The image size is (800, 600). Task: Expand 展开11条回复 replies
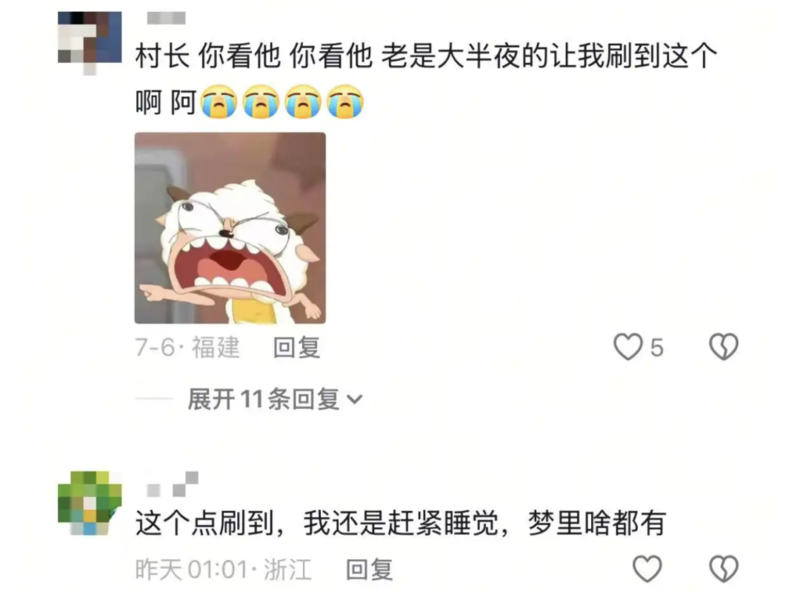pyautogui.click(x=275, y=400)
